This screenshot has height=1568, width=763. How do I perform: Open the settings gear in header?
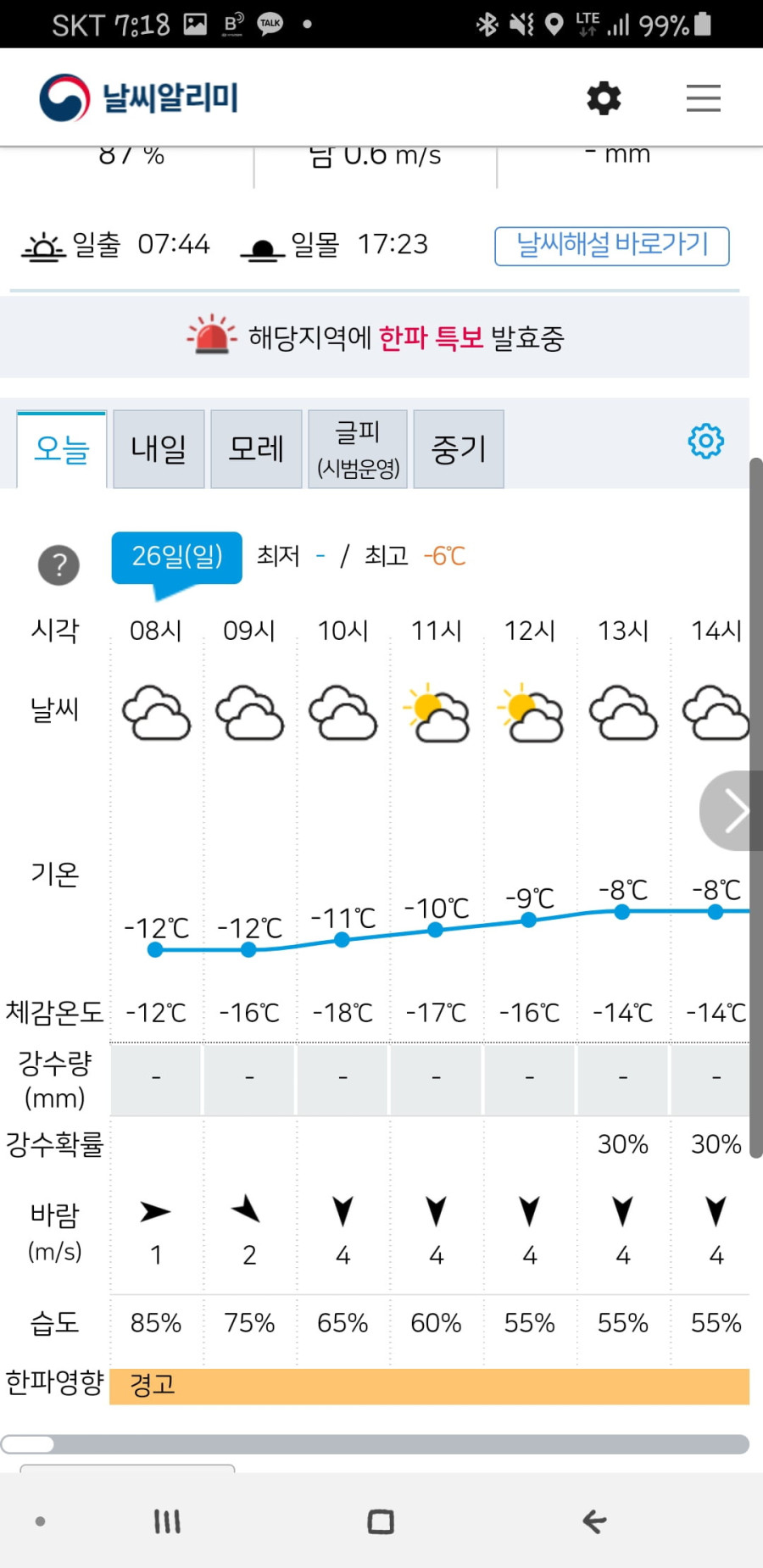pyautogui.click(x=604, y=98)
